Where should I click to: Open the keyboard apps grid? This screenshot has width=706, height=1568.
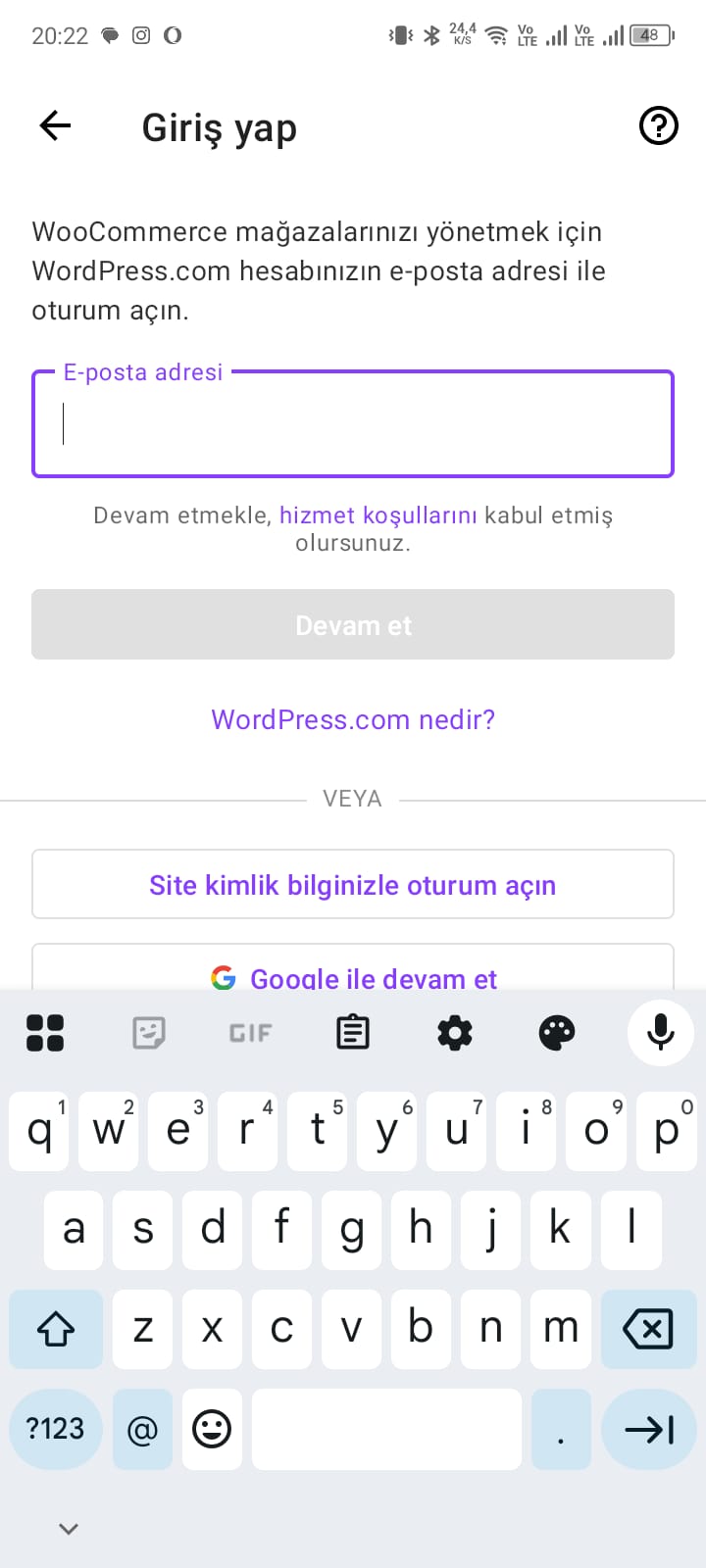coord(45,1032)
